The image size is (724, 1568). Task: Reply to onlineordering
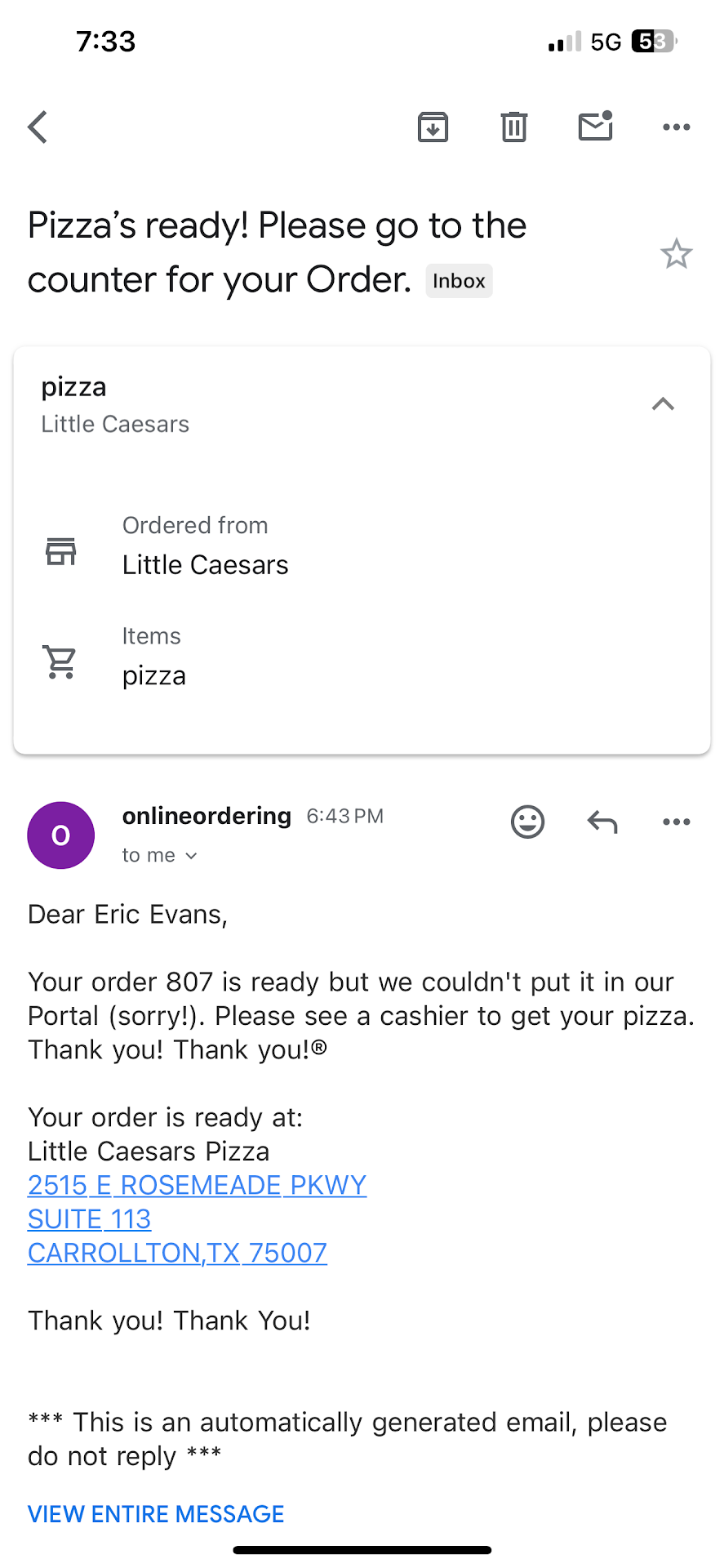click(602, 822)
